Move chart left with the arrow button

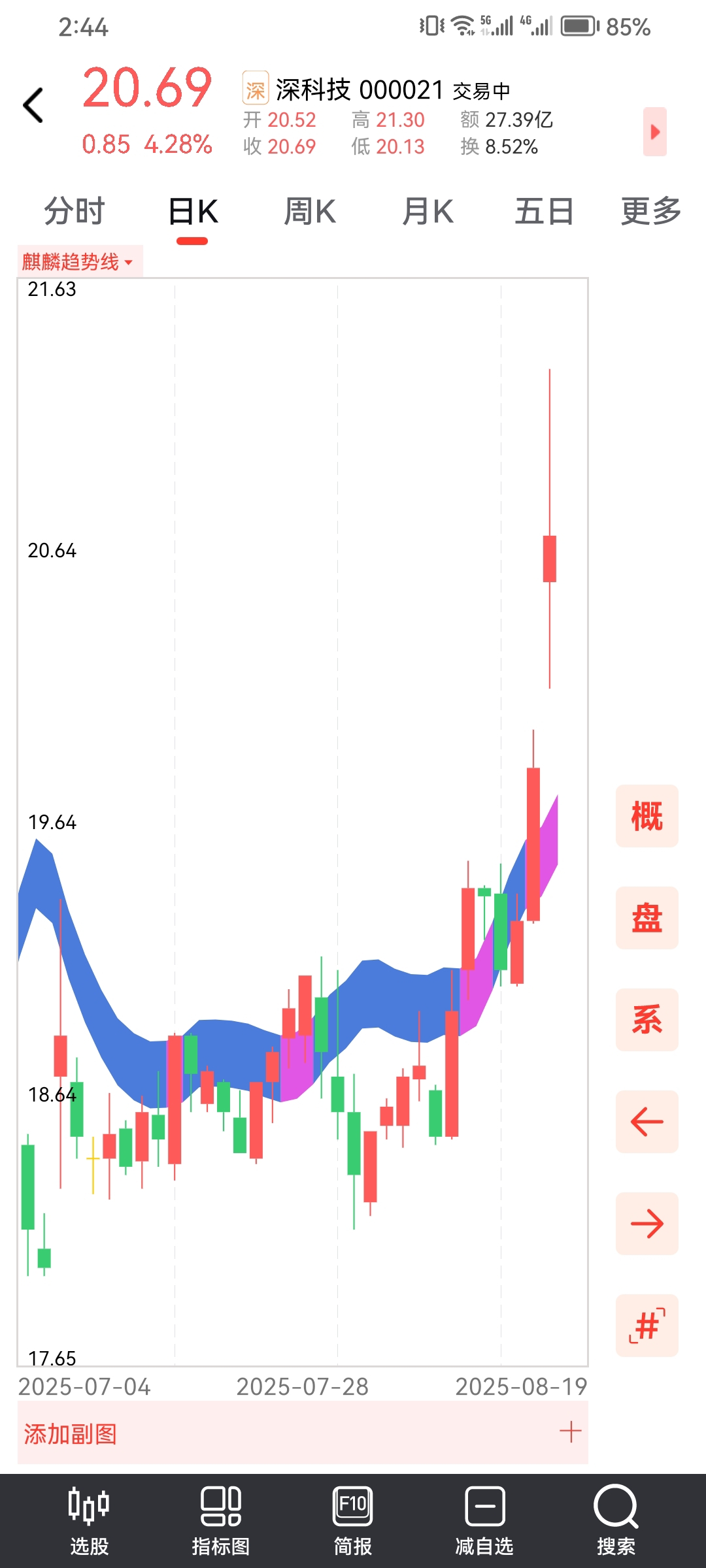pyautogui.click(x=647, y=1122)
